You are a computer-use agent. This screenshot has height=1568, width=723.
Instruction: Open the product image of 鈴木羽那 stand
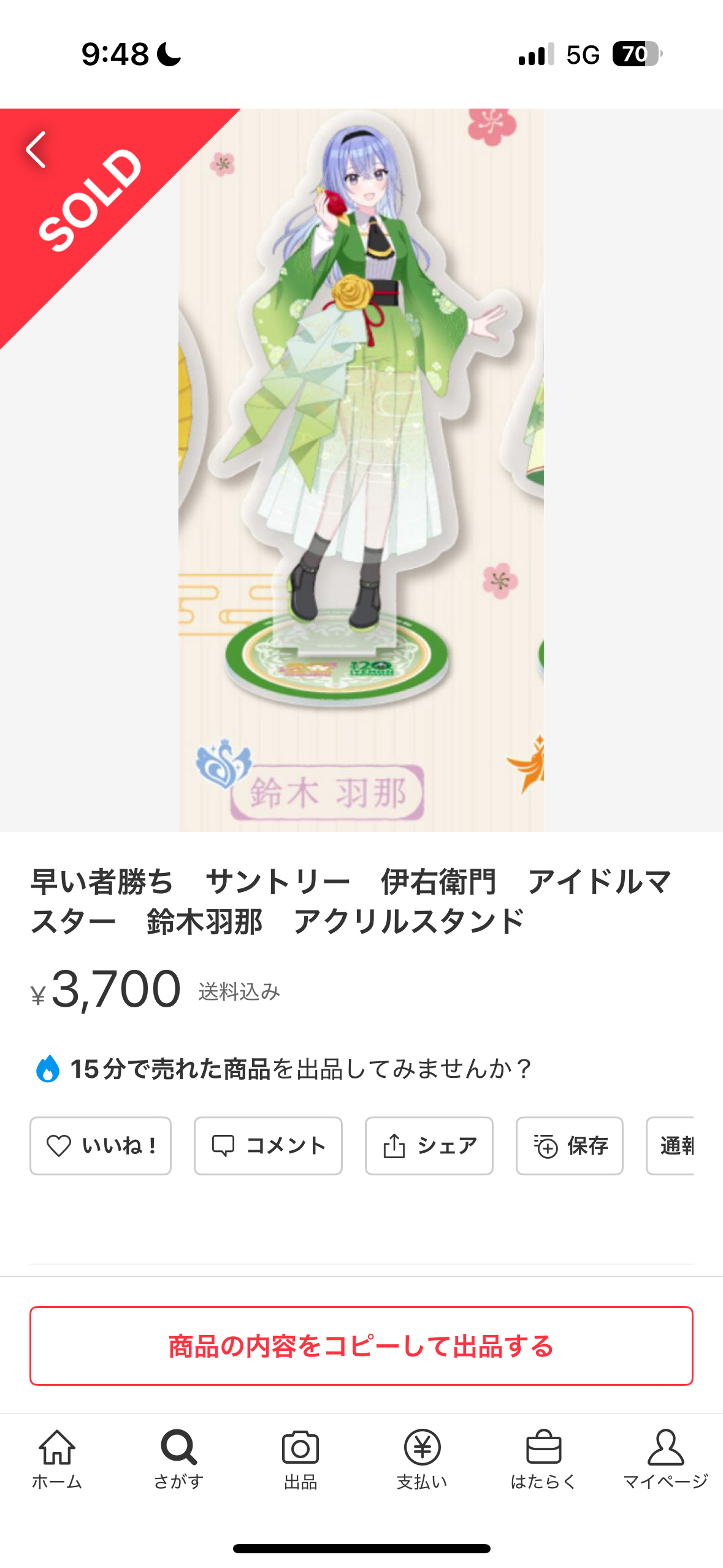point(361,470)
